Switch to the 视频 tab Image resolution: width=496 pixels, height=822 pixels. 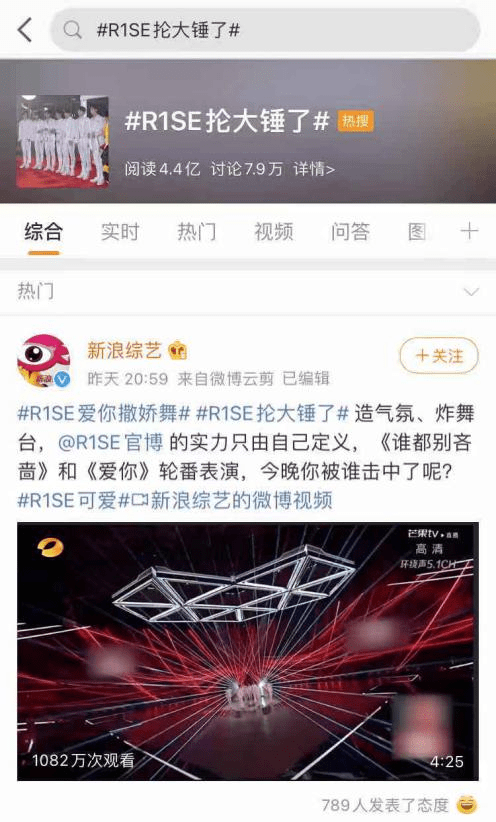(273, 232)
